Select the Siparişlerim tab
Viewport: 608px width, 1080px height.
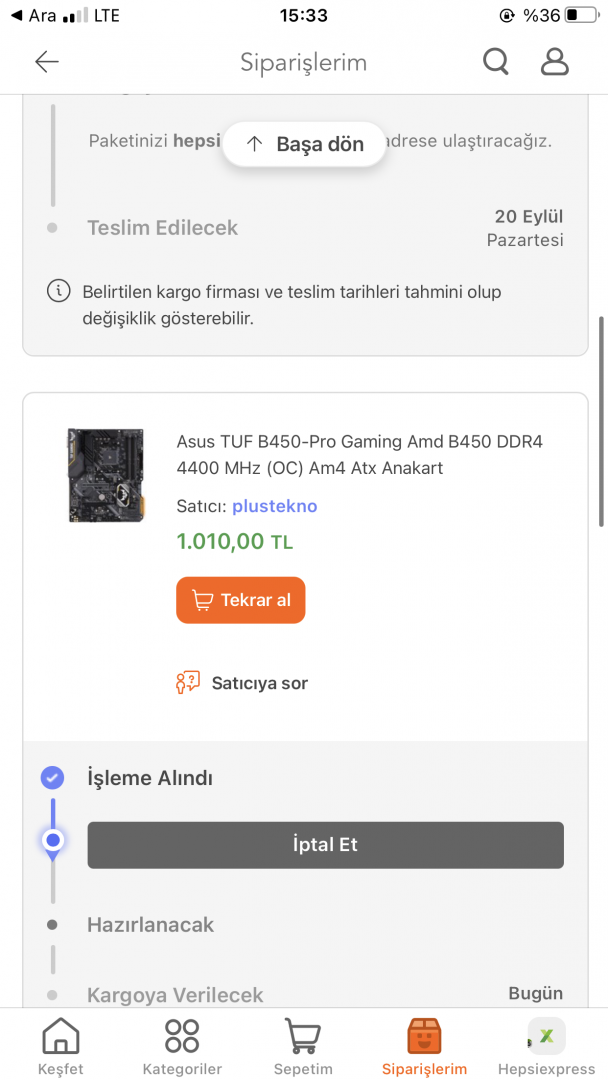click(424, 1046)
